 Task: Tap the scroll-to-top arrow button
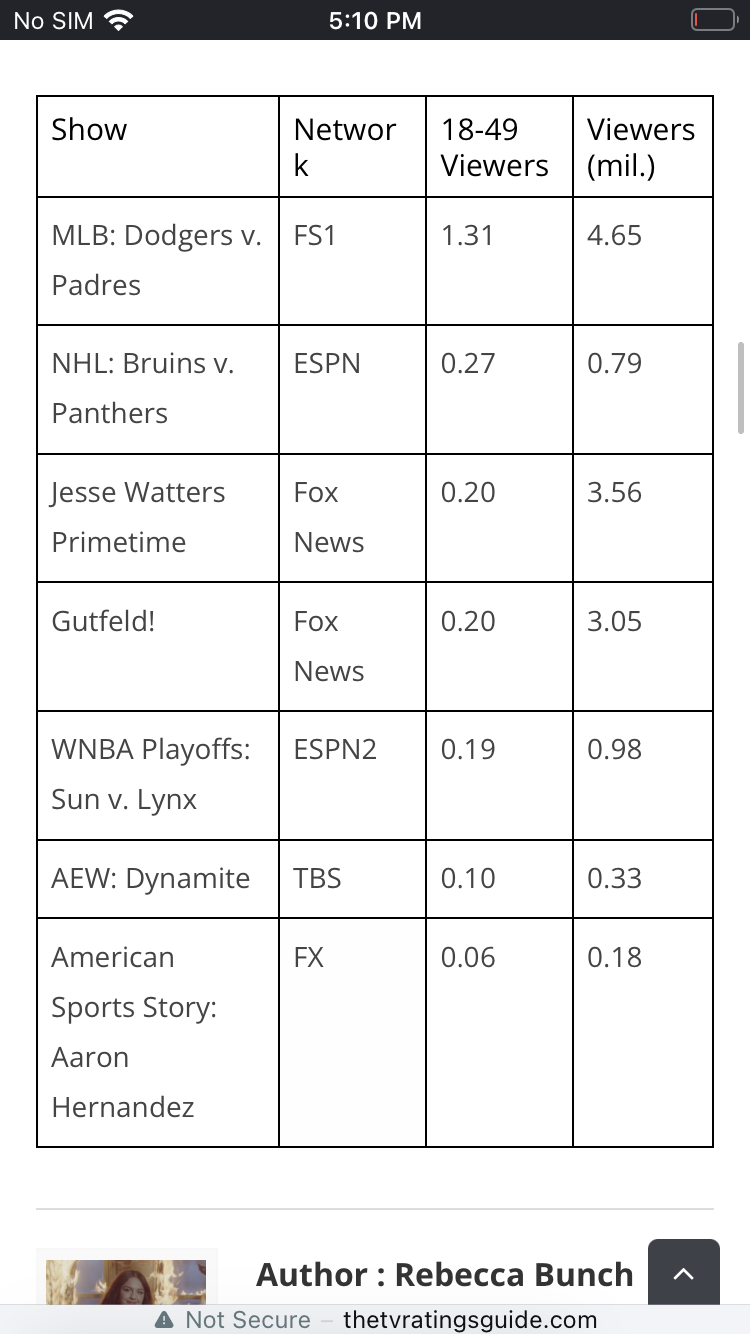(x=684, y=1272)
